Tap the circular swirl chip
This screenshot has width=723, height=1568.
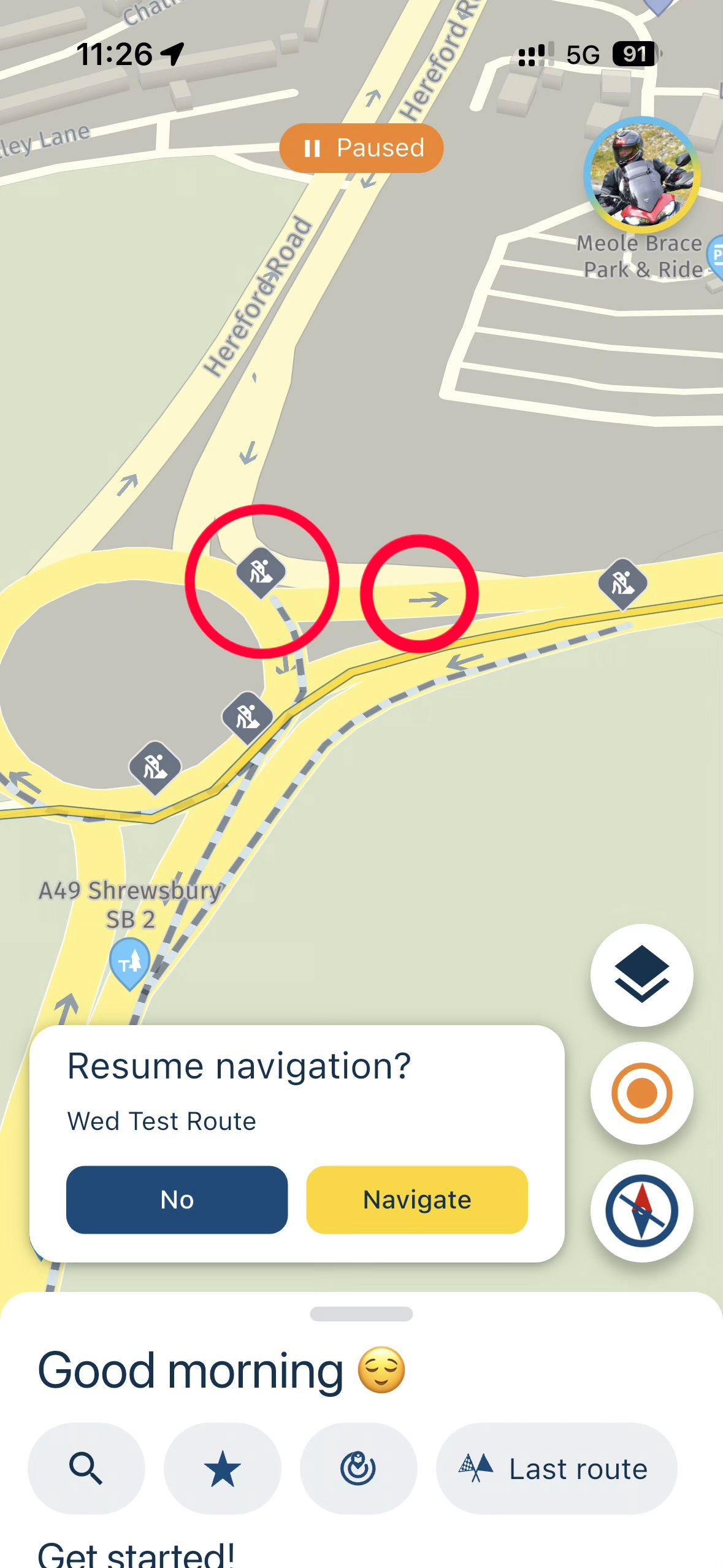pyautogui.click(x=358, y=1469)
